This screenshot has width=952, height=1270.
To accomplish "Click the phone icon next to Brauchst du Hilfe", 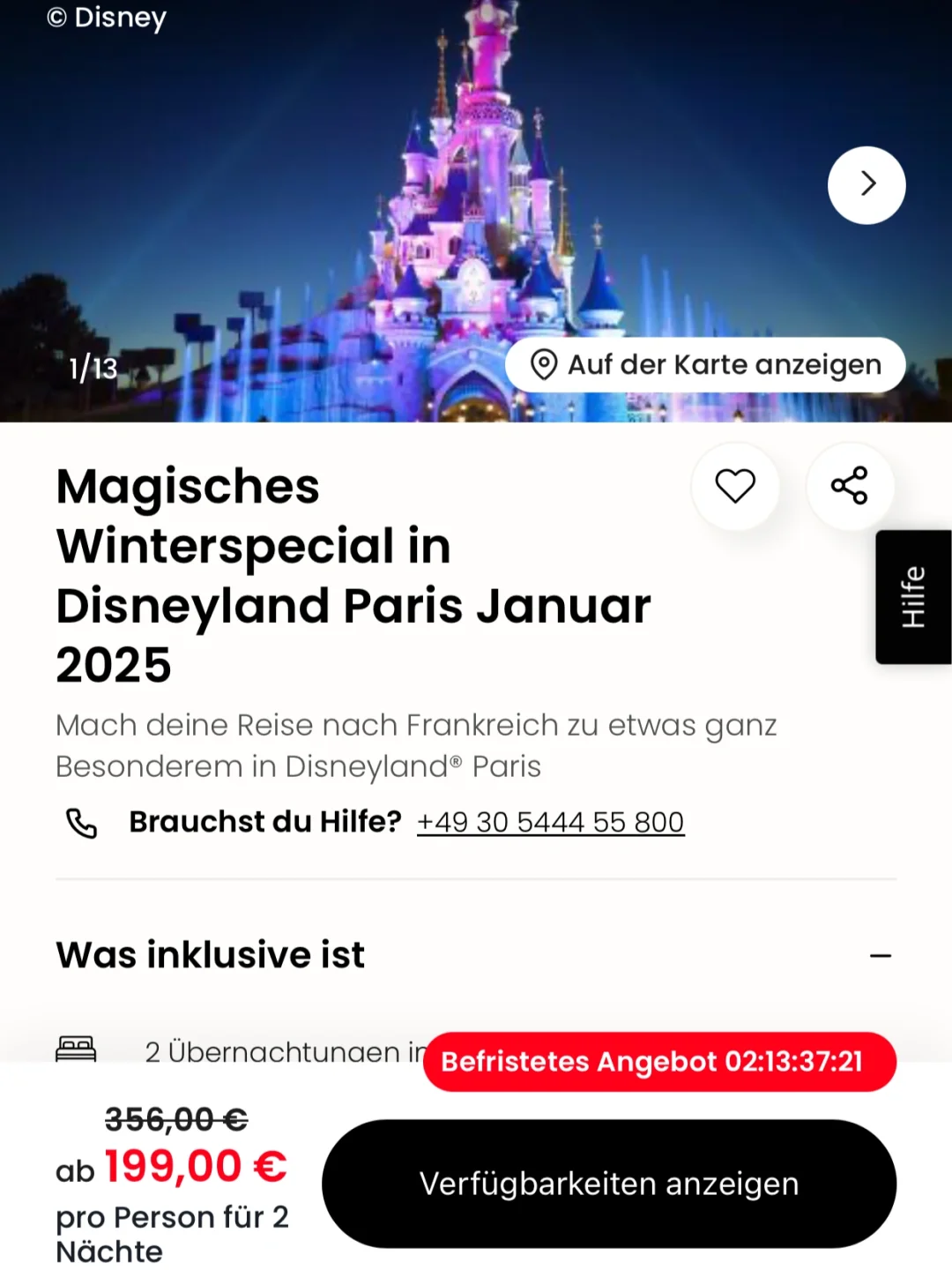I will click(x=80, y=822).
